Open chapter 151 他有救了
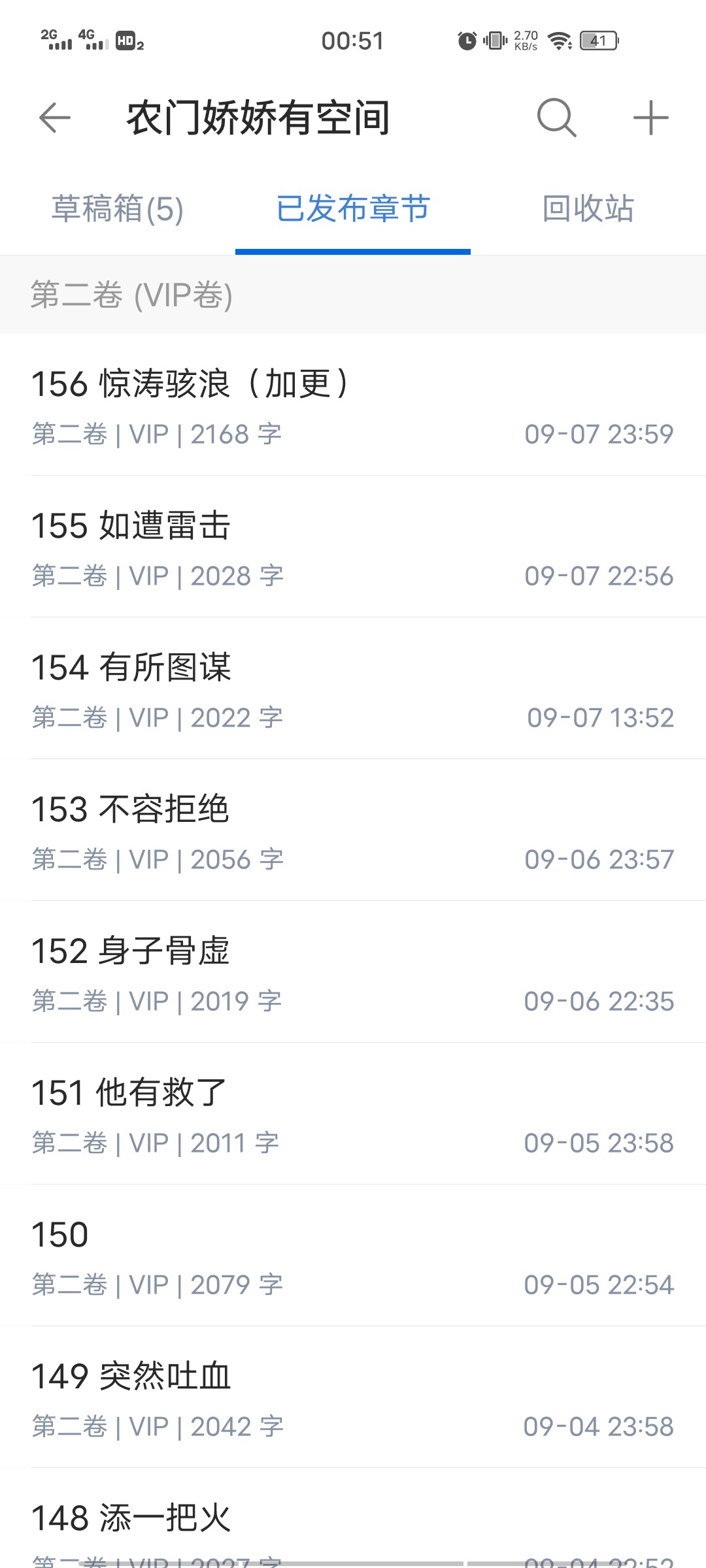 coord(353,1115)
